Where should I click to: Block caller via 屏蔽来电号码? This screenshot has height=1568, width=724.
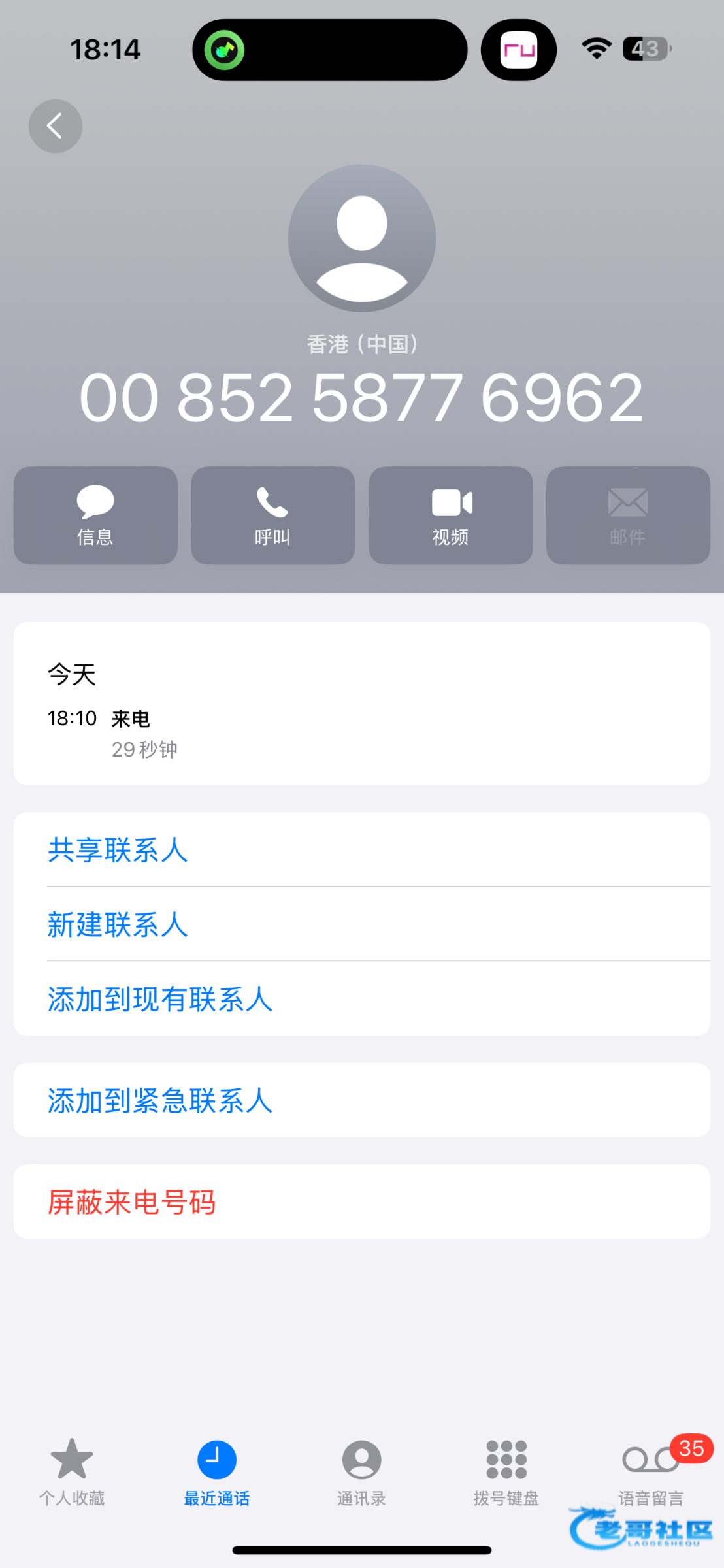click(x=362, y=1201)
